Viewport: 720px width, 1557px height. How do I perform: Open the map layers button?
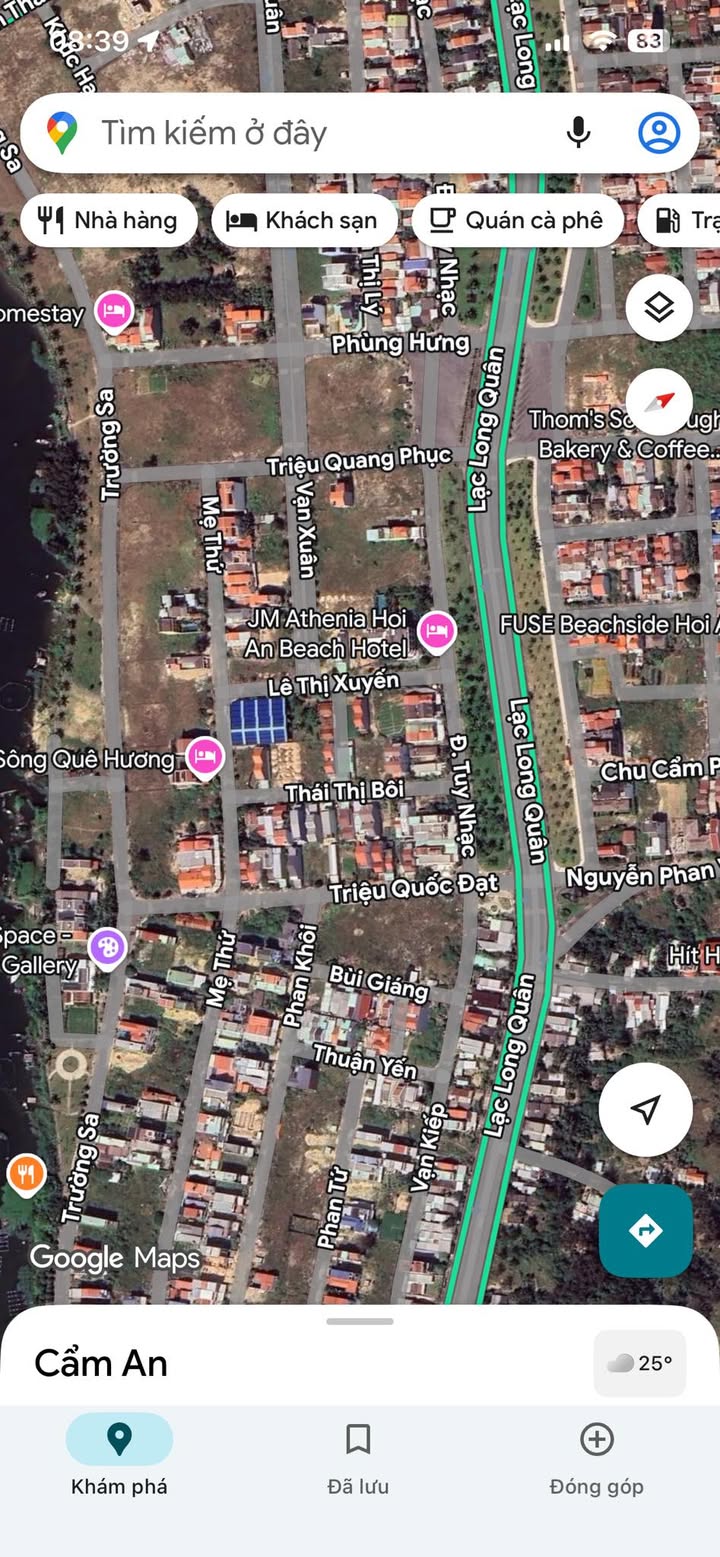click(659, 307)
